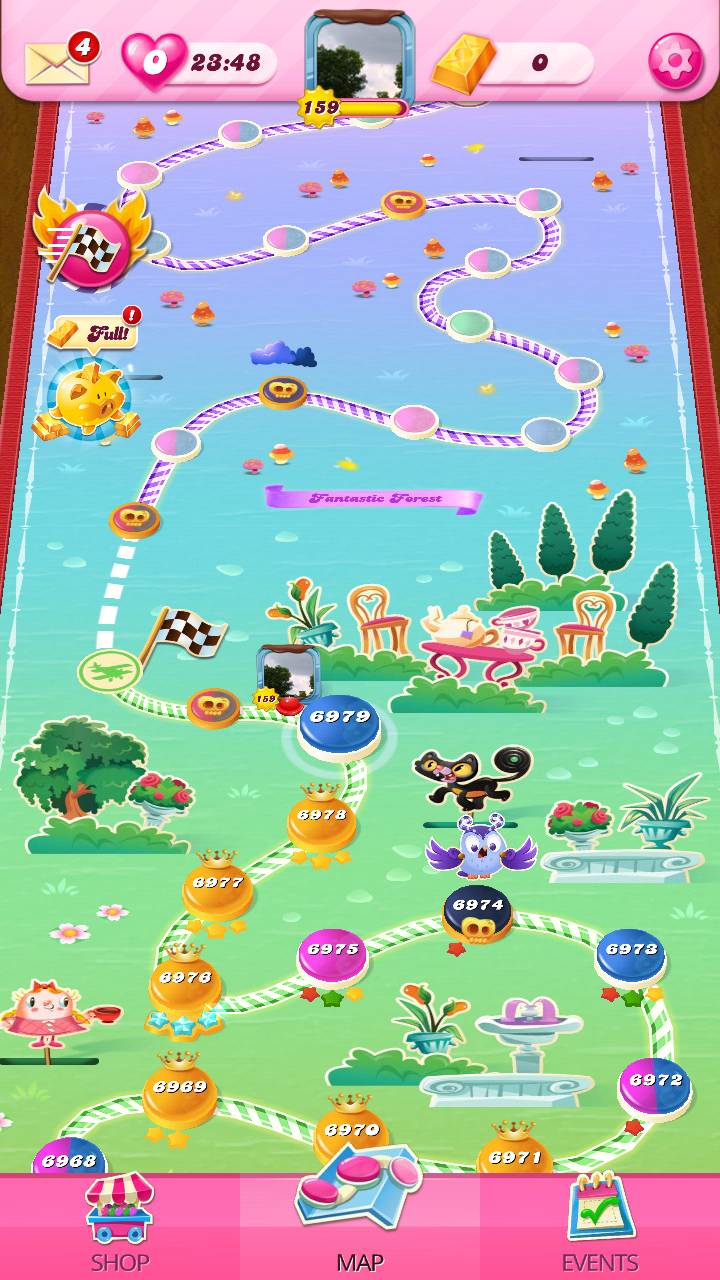Viewport: 720px width, 1280px height.
Task: Switch to the Shop tab
Action: point(120,1226)
